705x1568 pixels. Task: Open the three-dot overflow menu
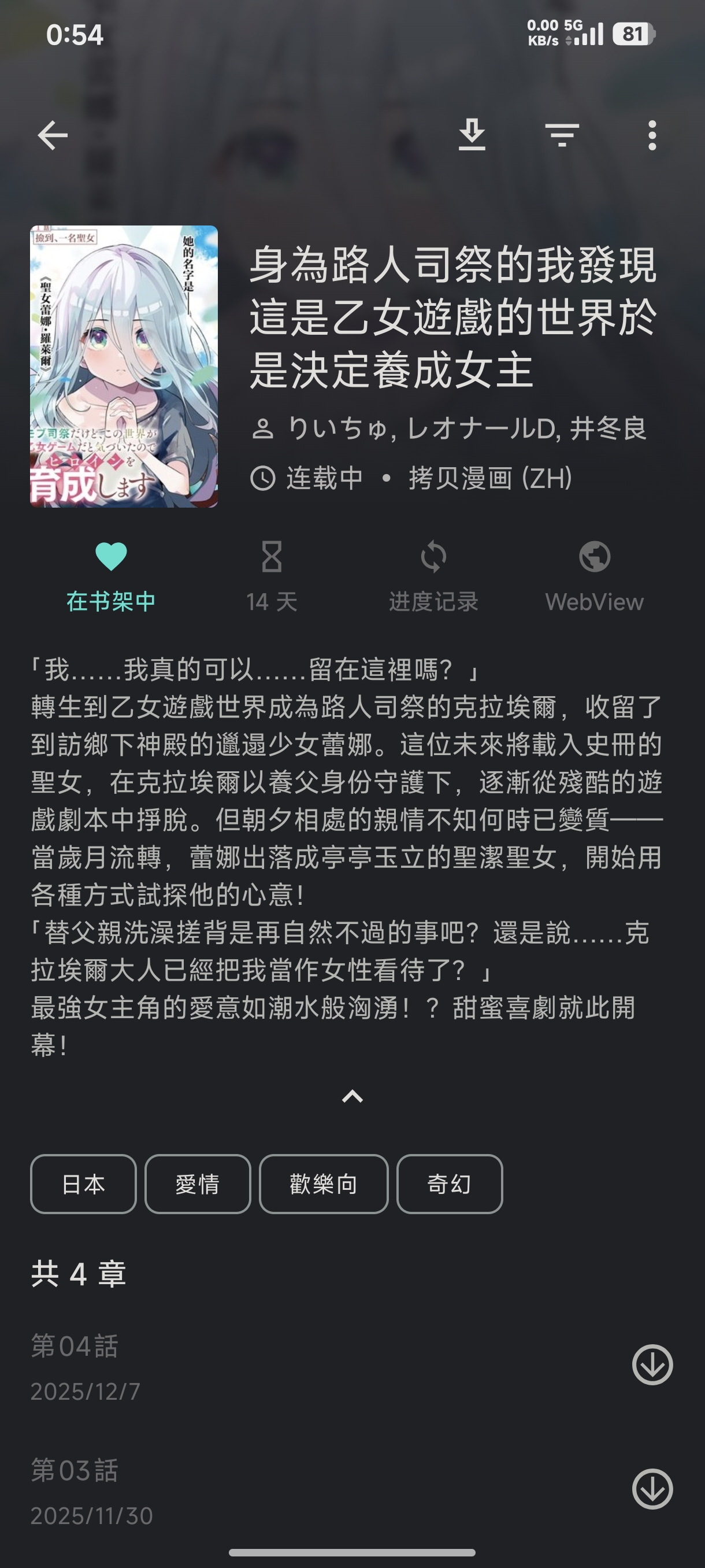pos(652,135)
